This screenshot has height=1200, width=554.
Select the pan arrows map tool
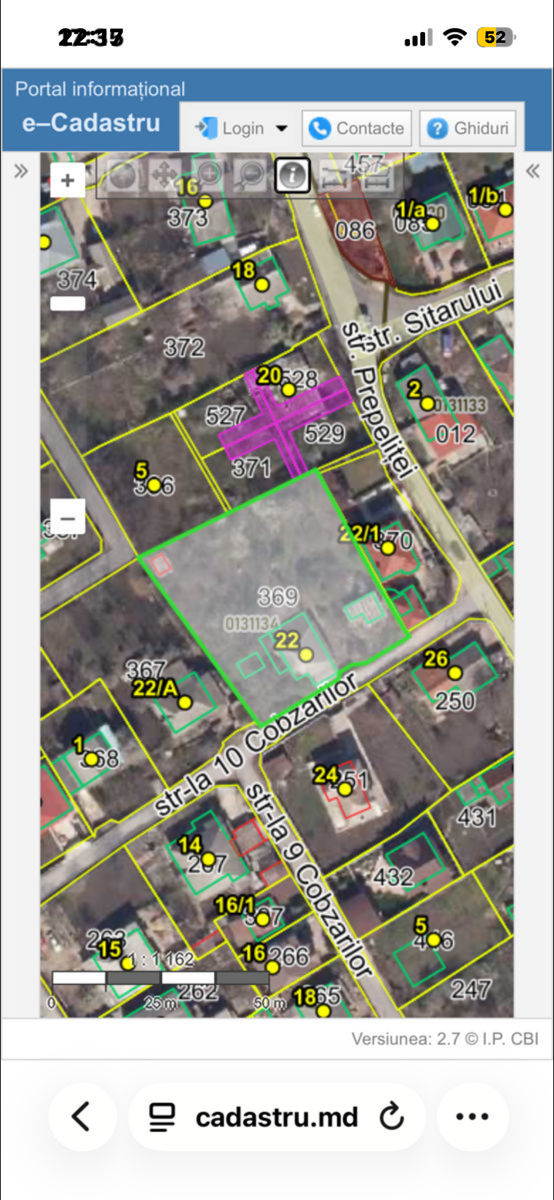click(x=163, y=175)
